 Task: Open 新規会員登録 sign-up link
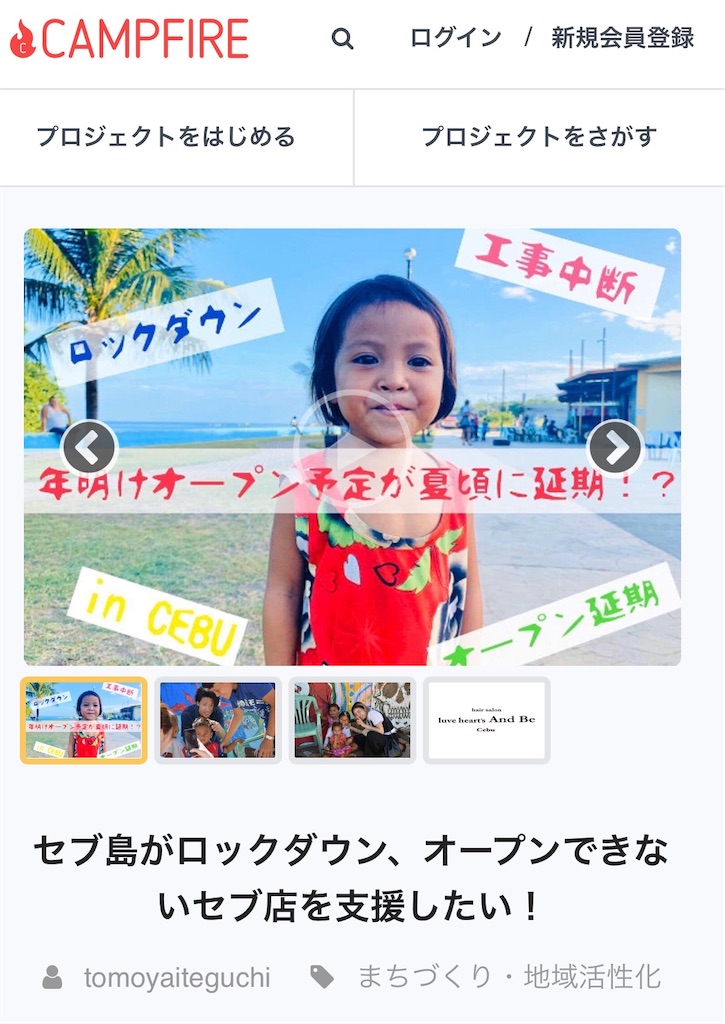pos(622,39)
